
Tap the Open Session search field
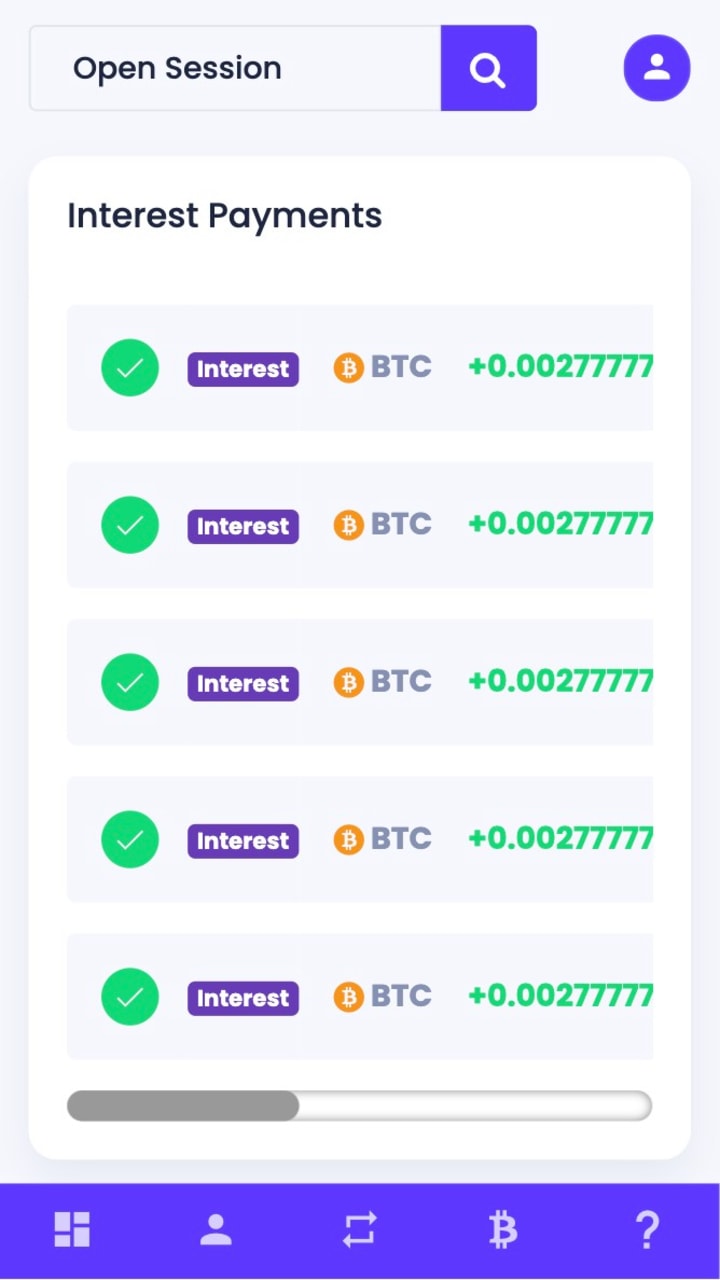coord(235,68)
